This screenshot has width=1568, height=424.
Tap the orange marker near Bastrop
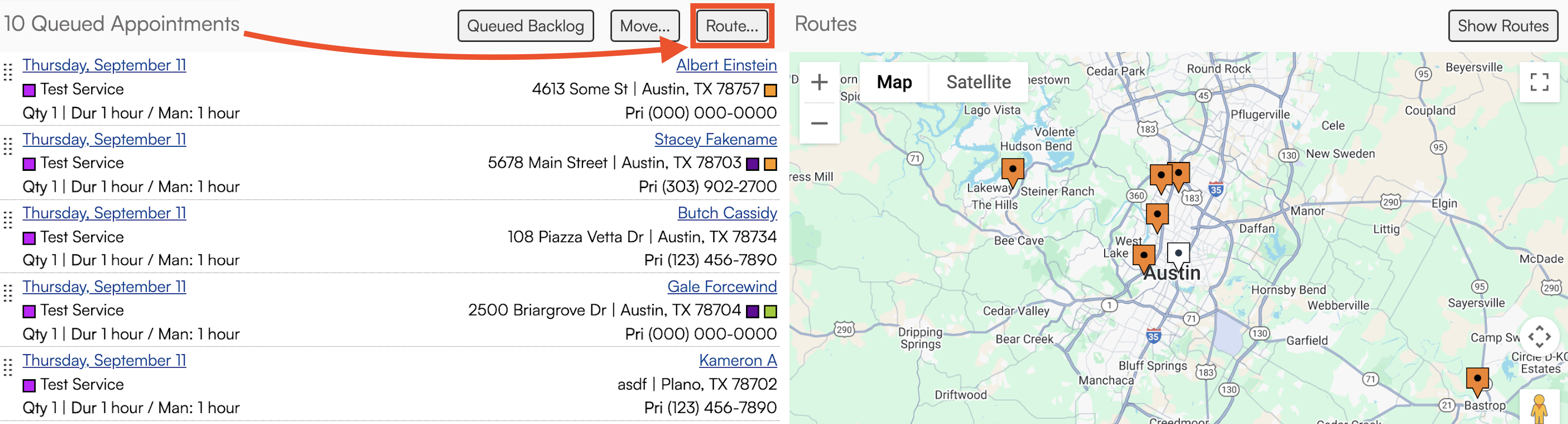click(x=1477, y=379)
